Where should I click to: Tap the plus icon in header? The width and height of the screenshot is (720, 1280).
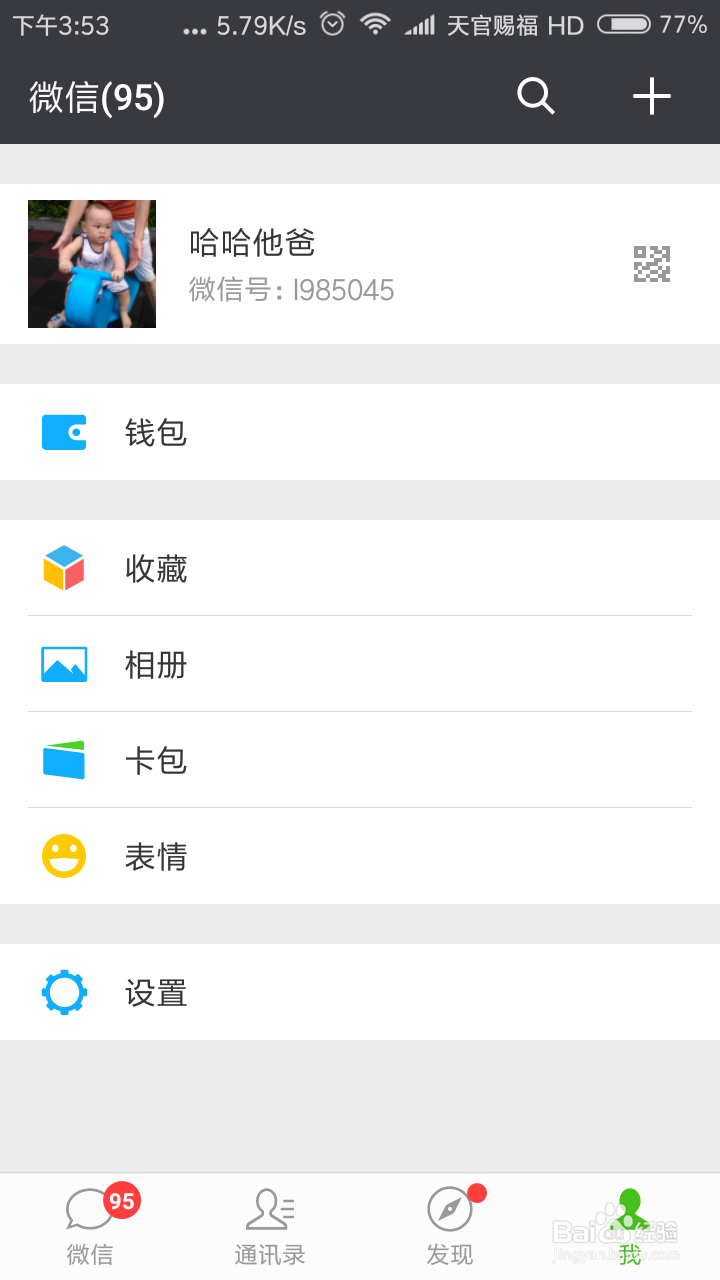click(652, 96)
